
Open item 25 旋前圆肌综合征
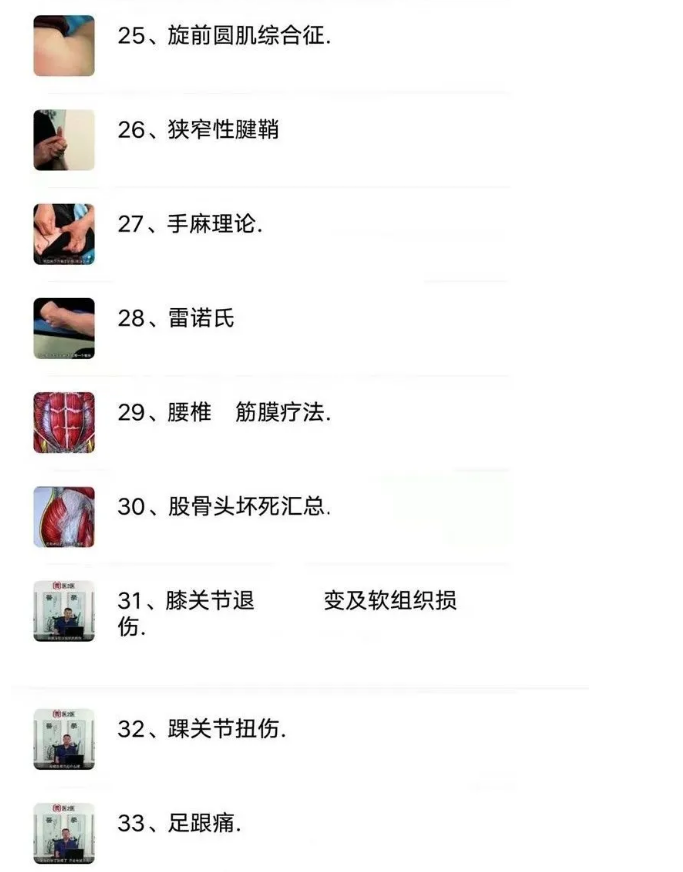[224, 37]
